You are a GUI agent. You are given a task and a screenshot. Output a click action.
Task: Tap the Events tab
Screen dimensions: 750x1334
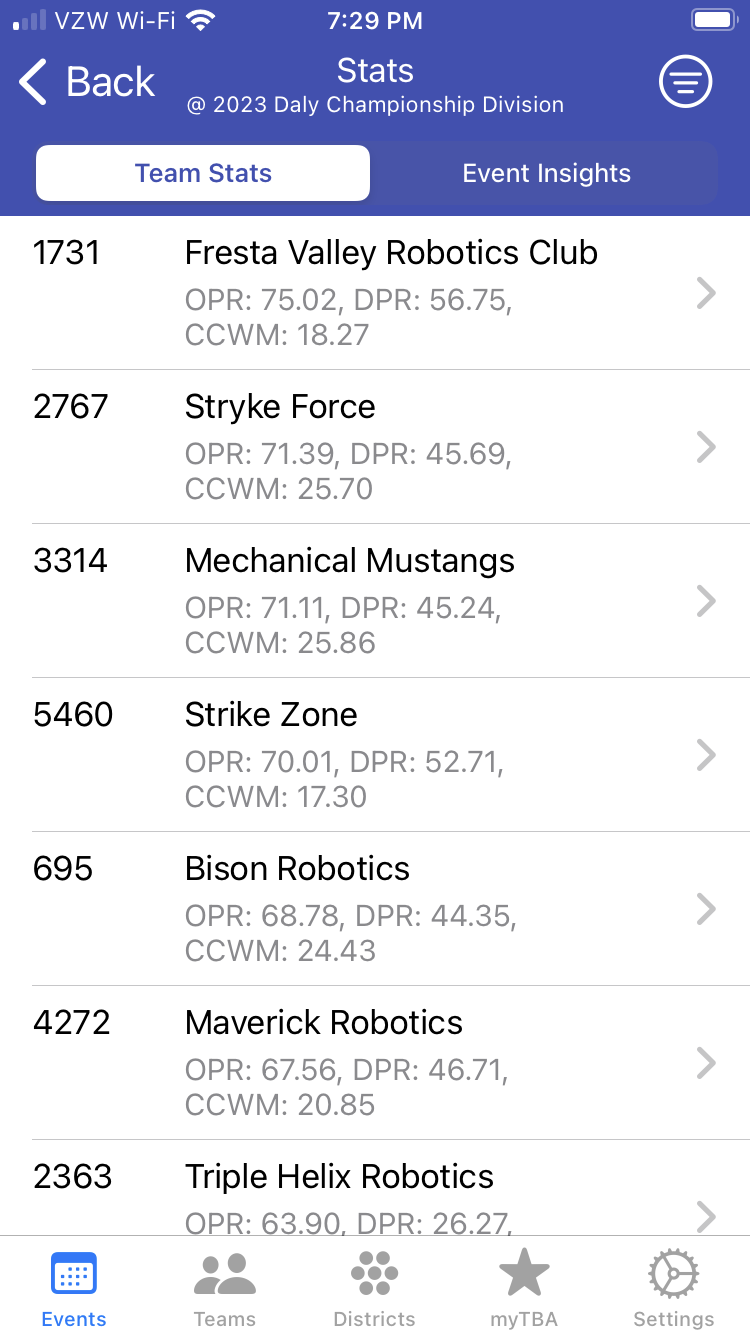click(x=74, y=1289)
